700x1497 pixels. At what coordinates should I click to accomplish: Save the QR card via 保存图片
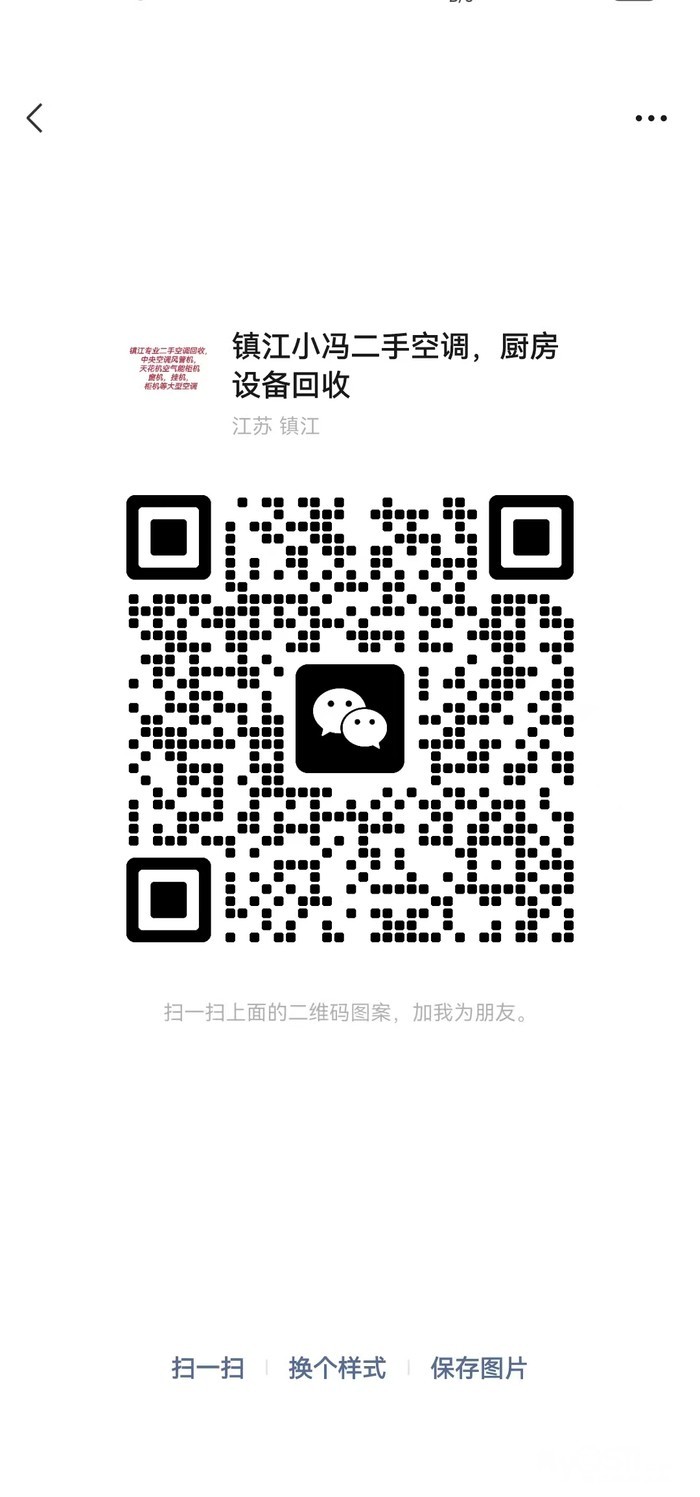click(x=479, y=1368)
